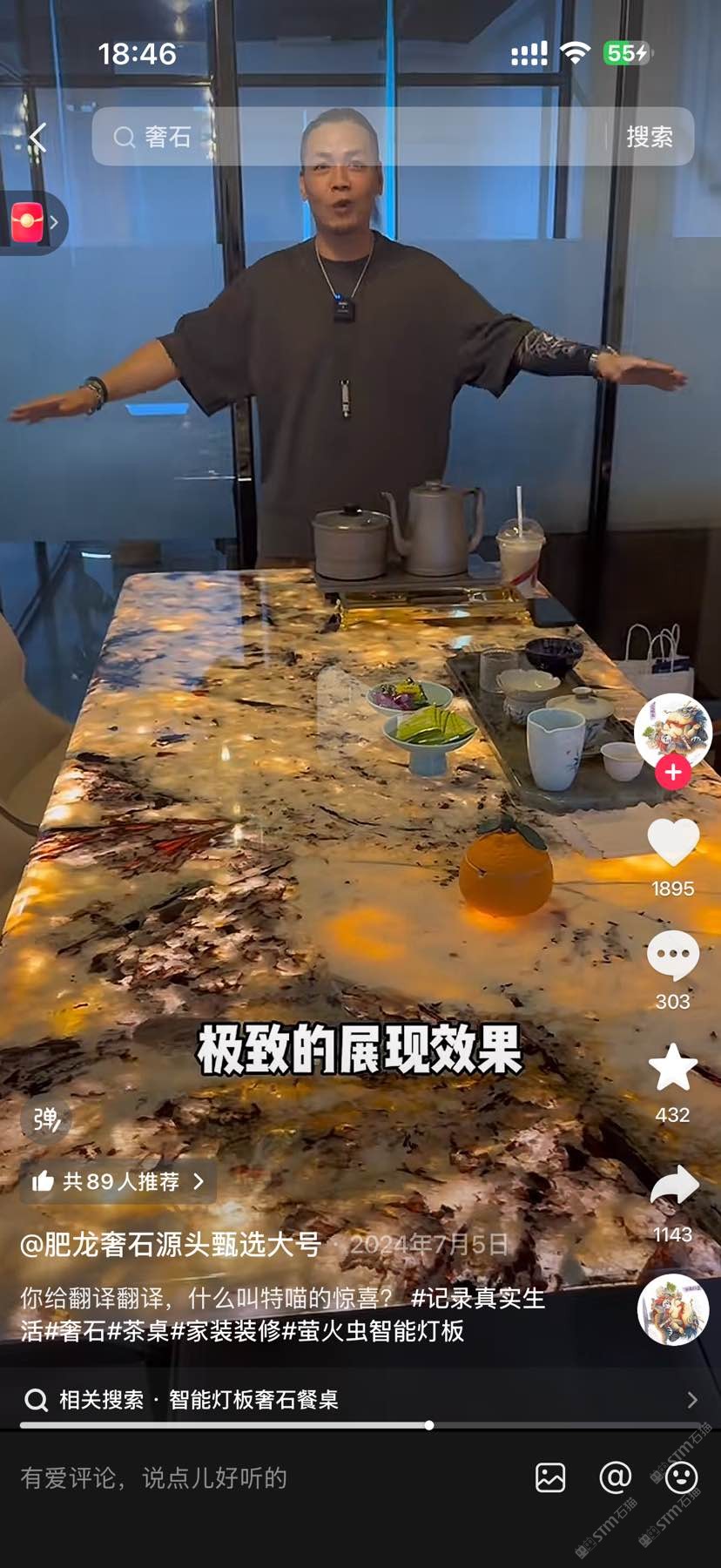This screenshot has width=721, height=1568.
Task: Open the related search 智能灯板奢石餐桌
Action: point(253,1400)
